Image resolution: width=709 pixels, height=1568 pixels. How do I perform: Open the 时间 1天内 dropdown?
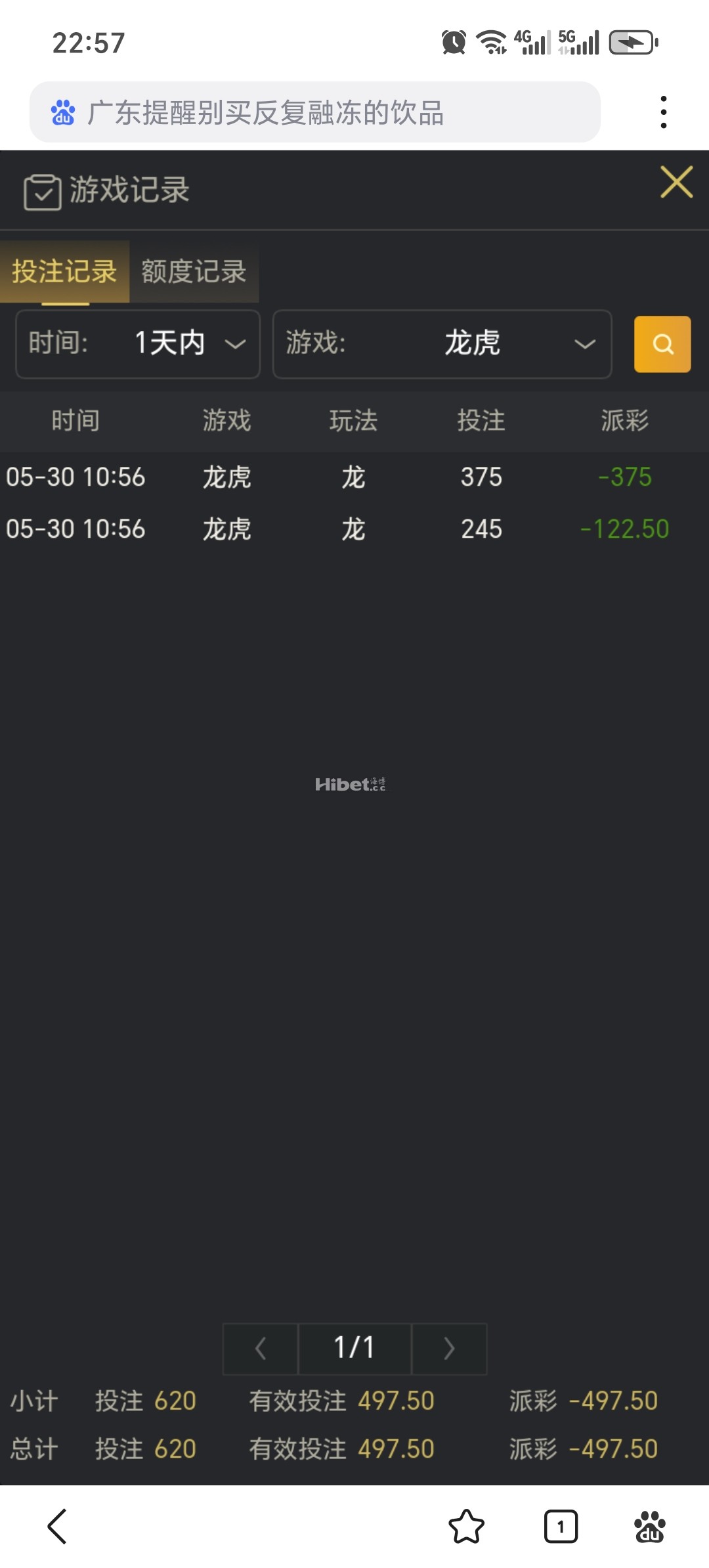[137, 344]
